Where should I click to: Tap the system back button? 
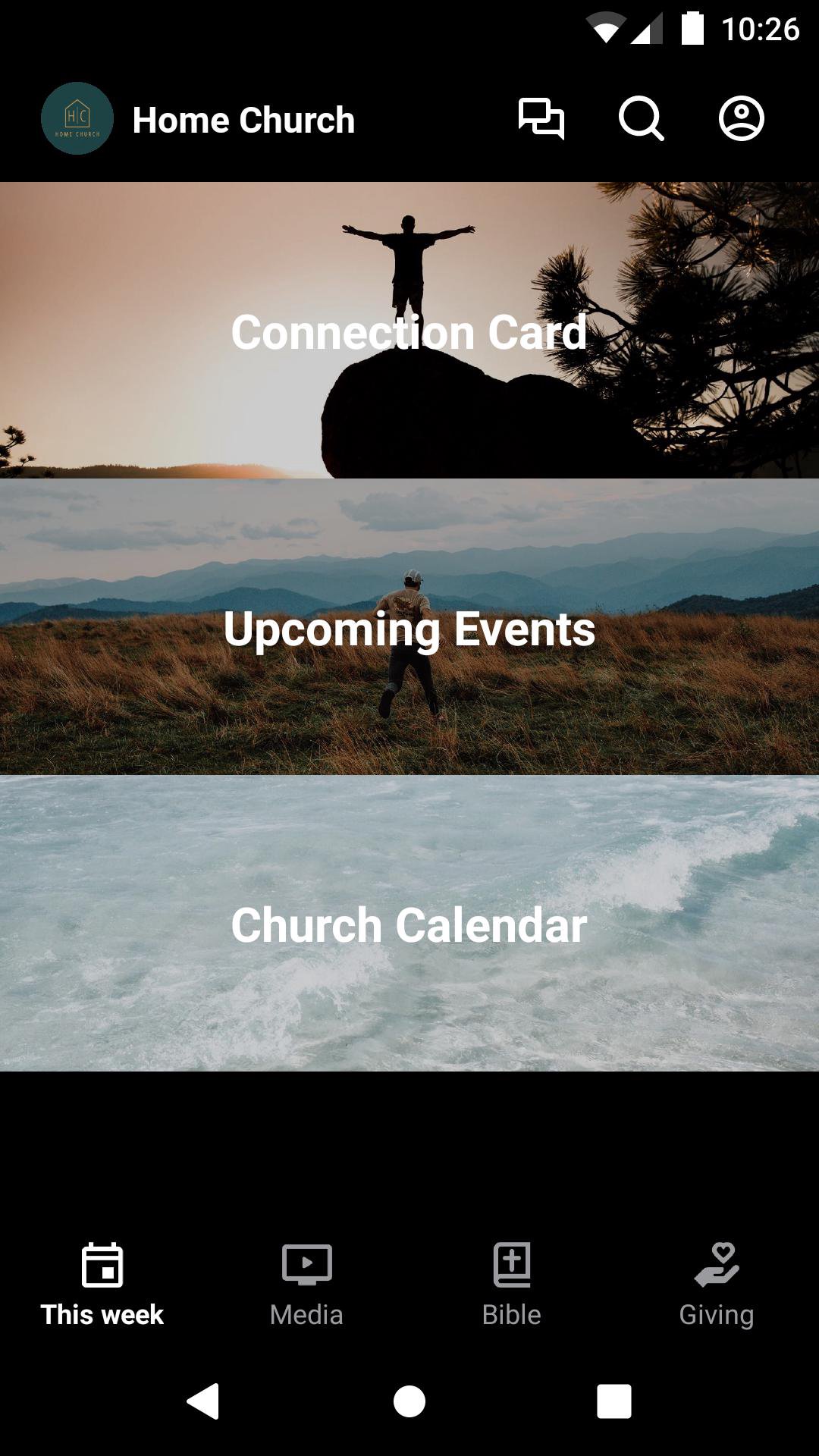[203, 1401]
